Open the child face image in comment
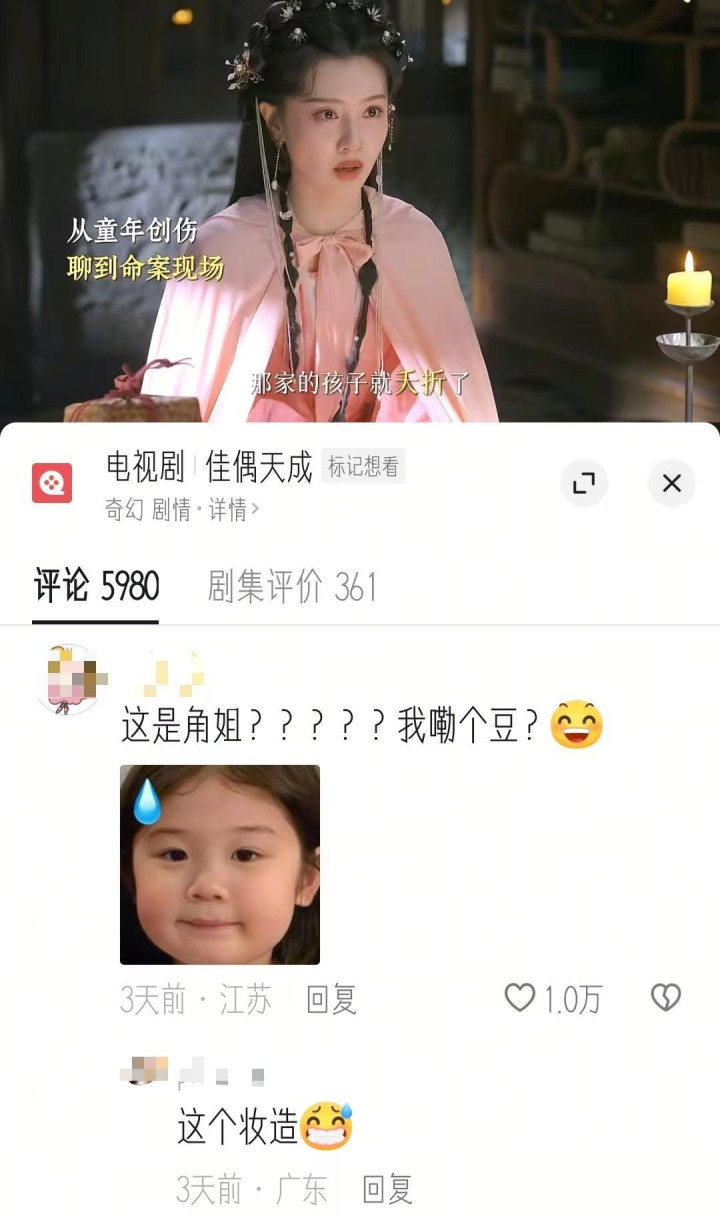Image resolution: width=720 pixels, height=1218 pixels. 220,864
